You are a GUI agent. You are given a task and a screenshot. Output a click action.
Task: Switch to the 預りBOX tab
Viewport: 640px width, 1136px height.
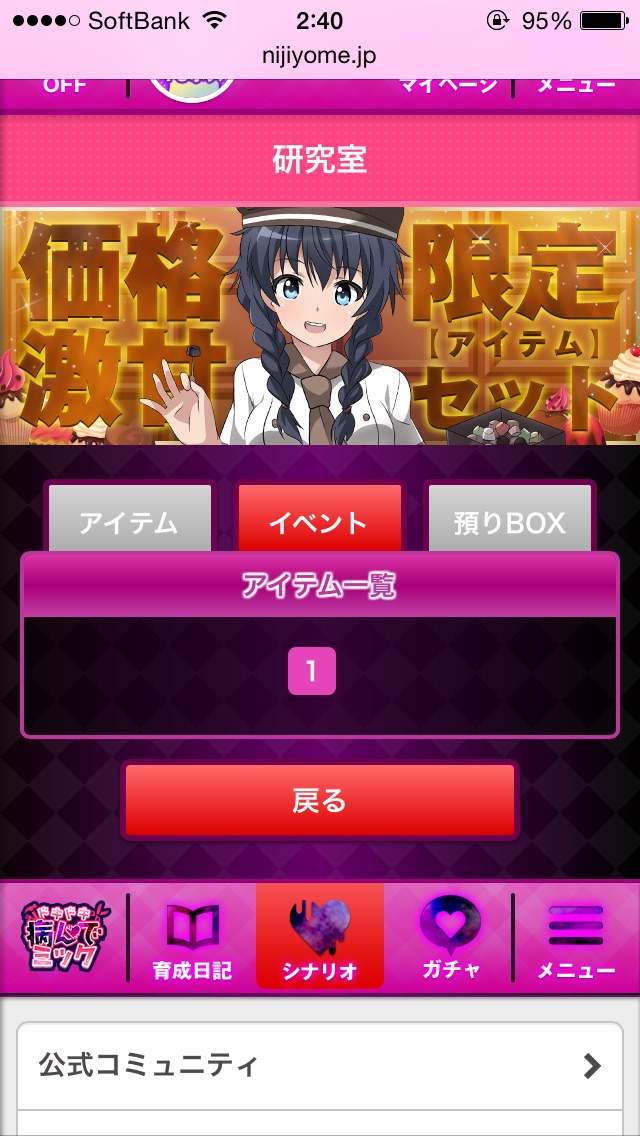[510, 521]
